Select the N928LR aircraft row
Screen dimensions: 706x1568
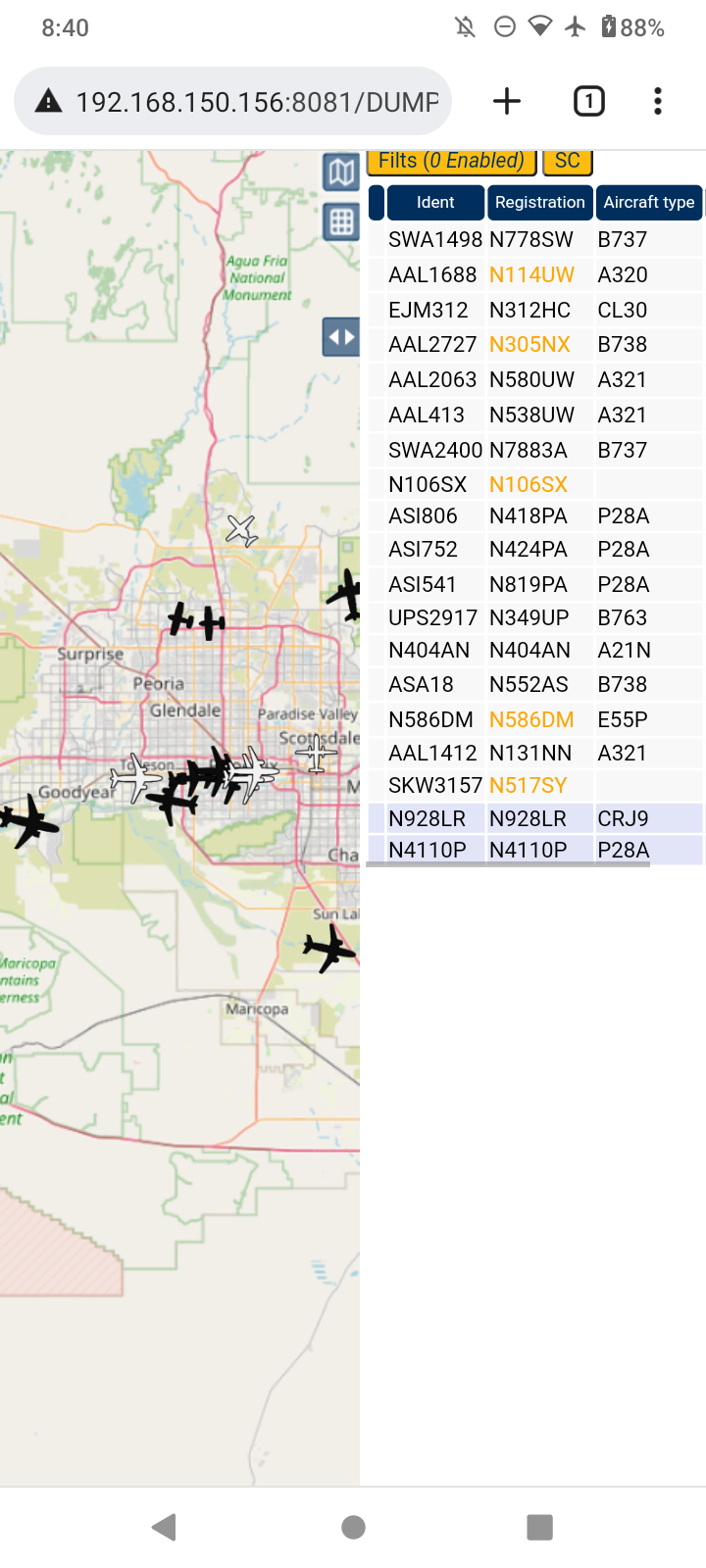pyautogui.click(x=535, y=818)
